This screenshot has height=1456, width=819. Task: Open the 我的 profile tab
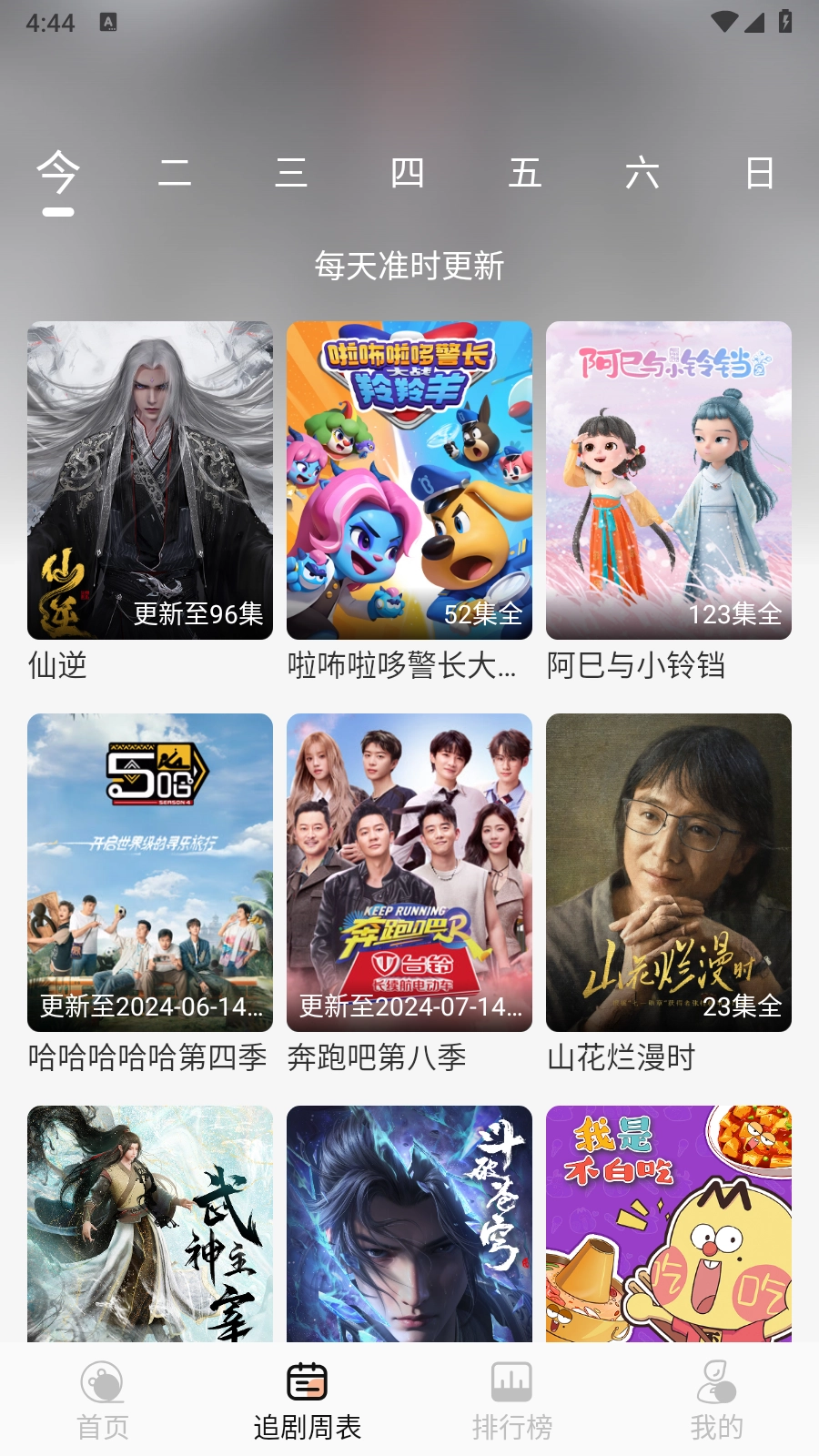click(x=716, y=1400)
